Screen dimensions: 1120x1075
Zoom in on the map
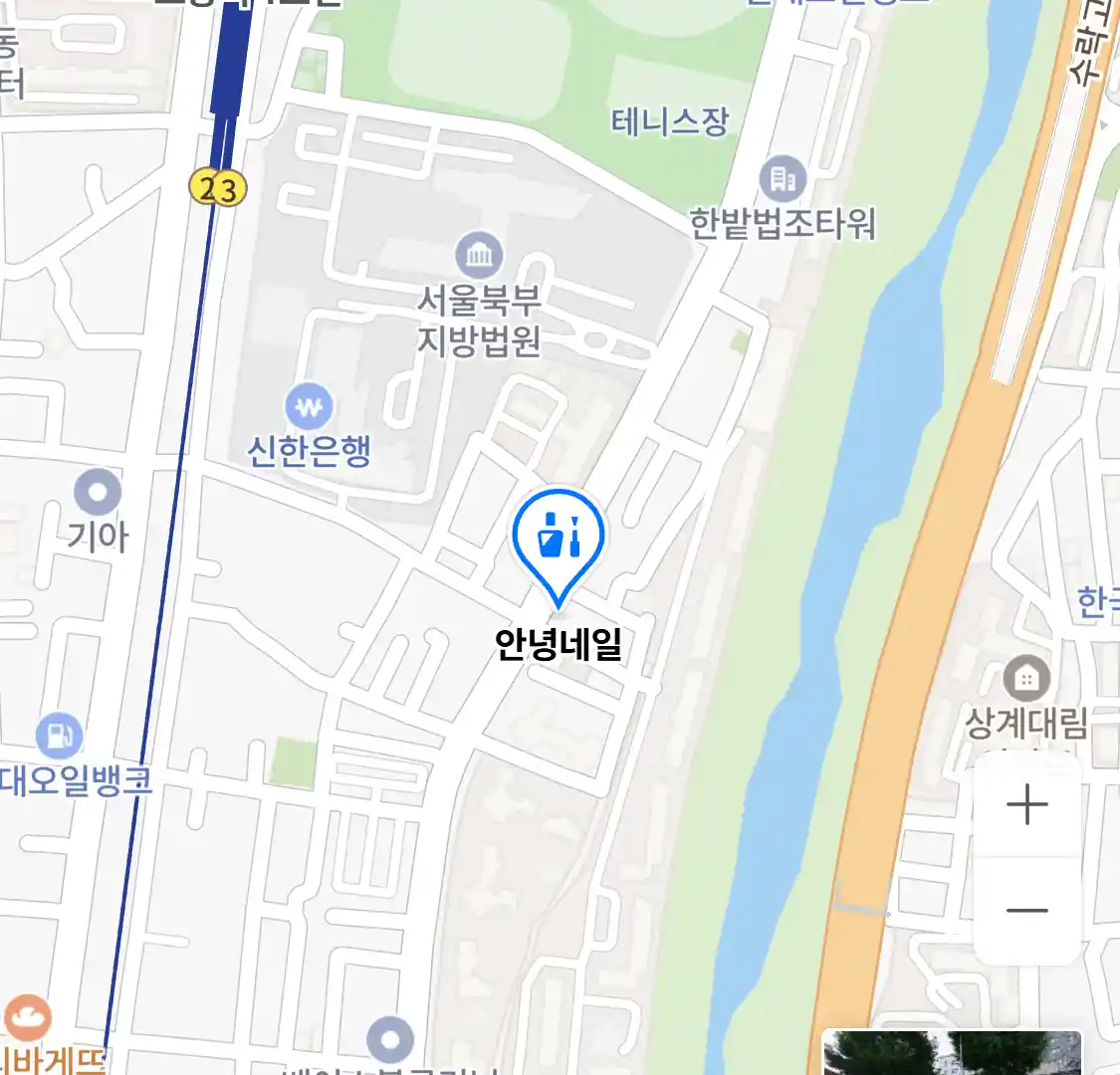(x=1026, y=804)
